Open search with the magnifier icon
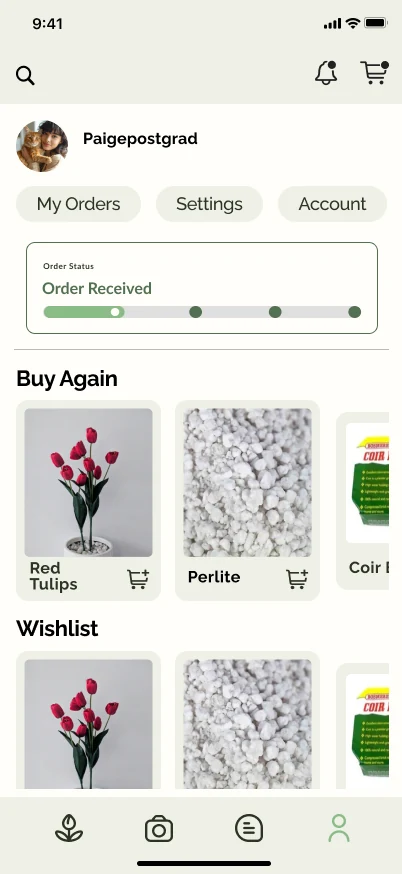Image resolution: width=402 pixels, height=874 pixels. [25, 75]
